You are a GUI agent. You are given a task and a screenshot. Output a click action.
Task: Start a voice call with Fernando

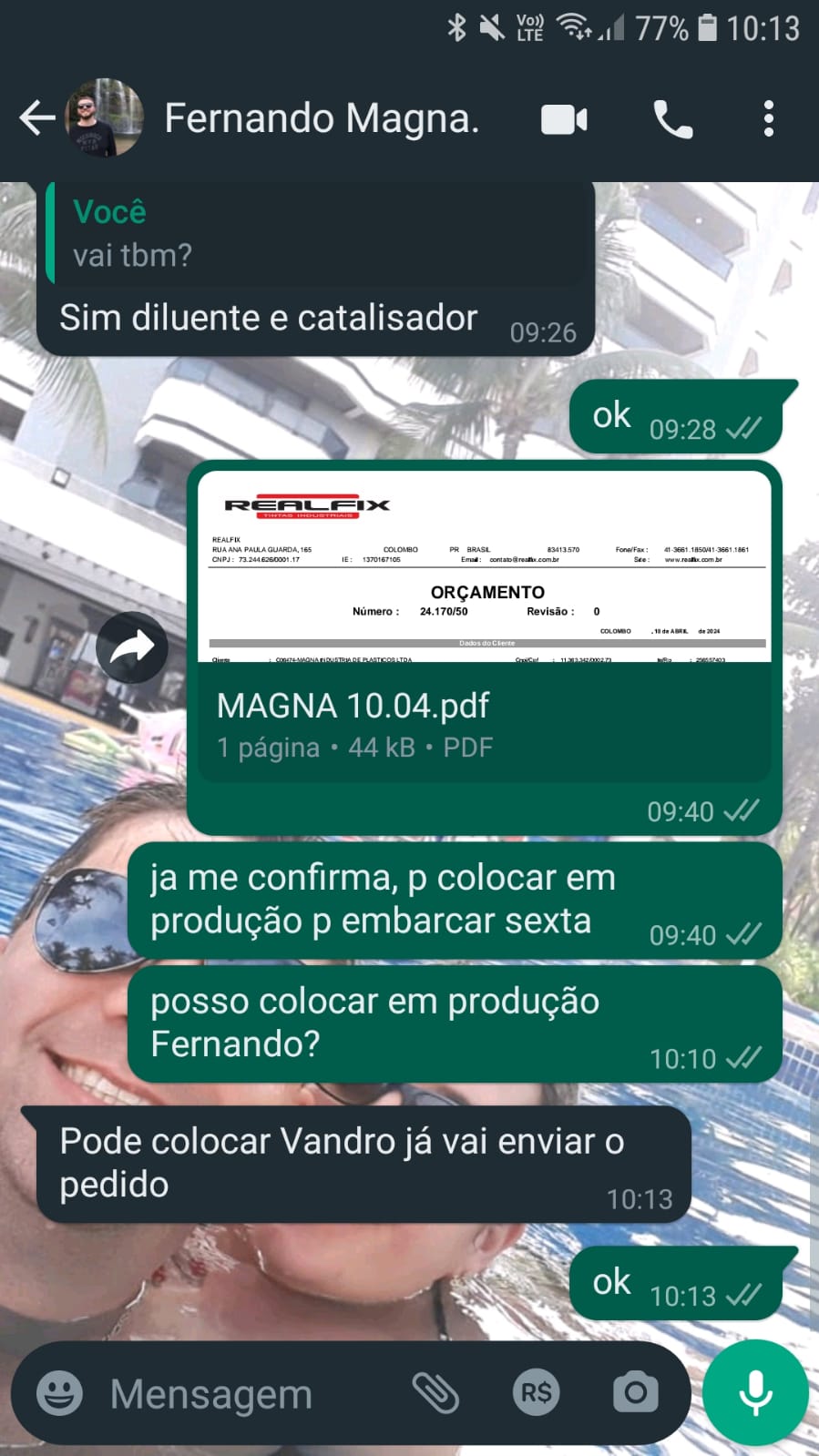(x=672, y=119)
